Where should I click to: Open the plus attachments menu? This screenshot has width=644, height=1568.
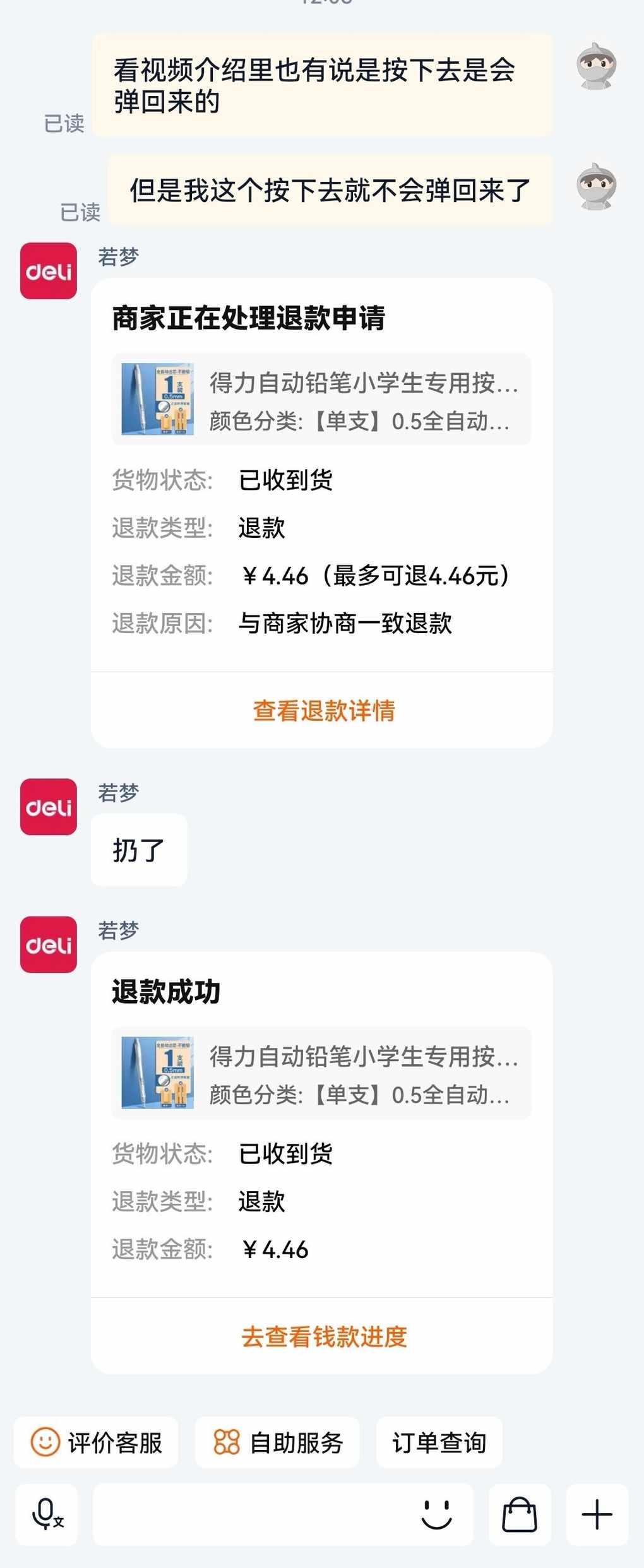pyautogui.click(x=597, y=1515)
